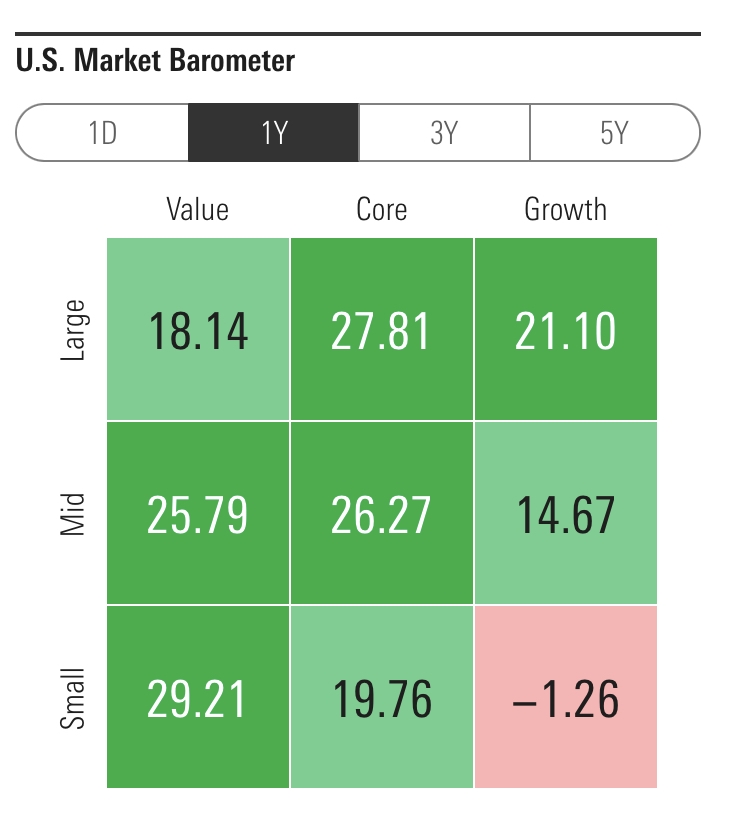Switch to the 5Y time period
The height and width of the screenshot is (830, 733).
click(x=613, y=132)
